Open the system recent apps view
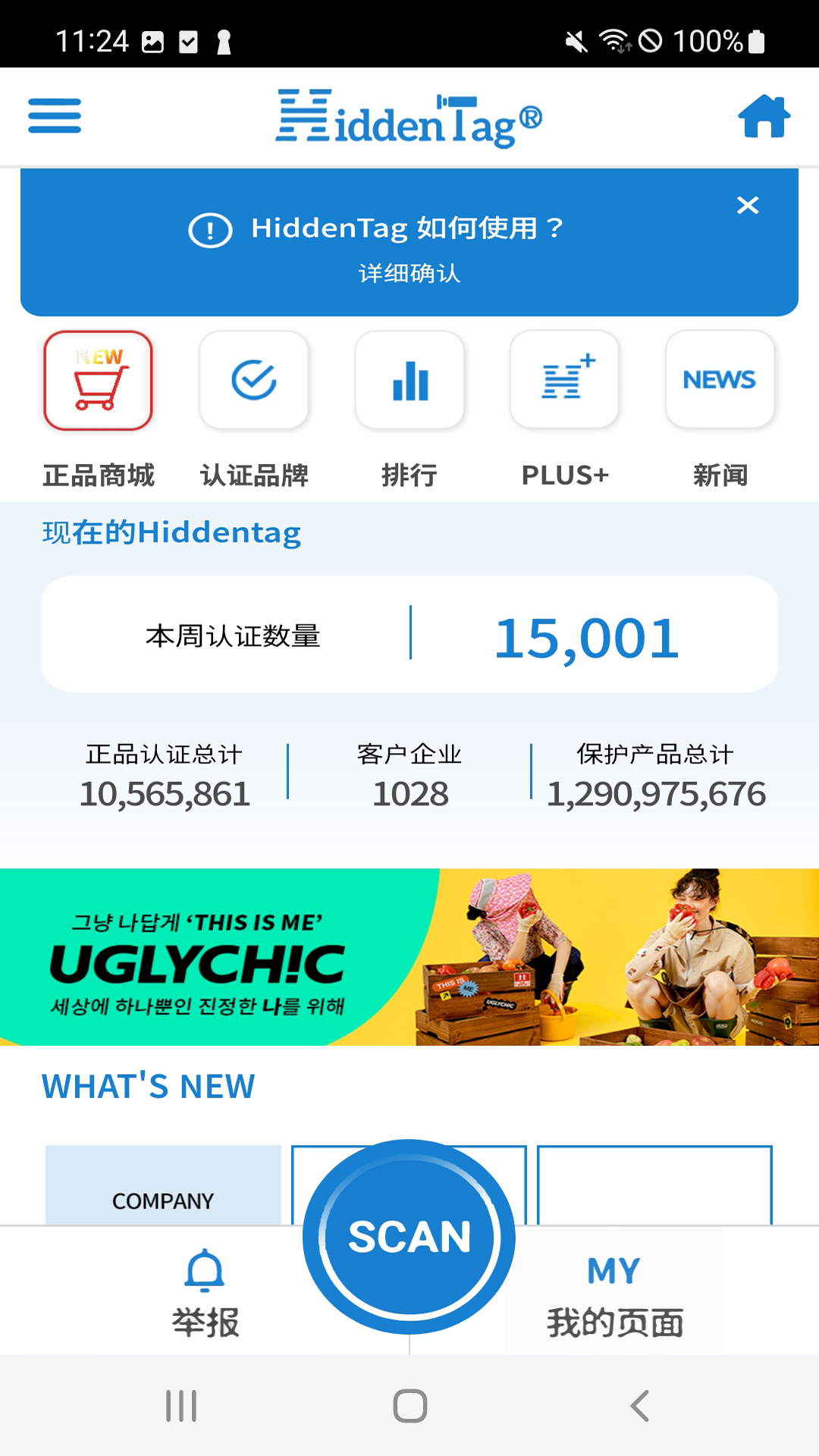 pyautogui.click(x=181, y=1406)
